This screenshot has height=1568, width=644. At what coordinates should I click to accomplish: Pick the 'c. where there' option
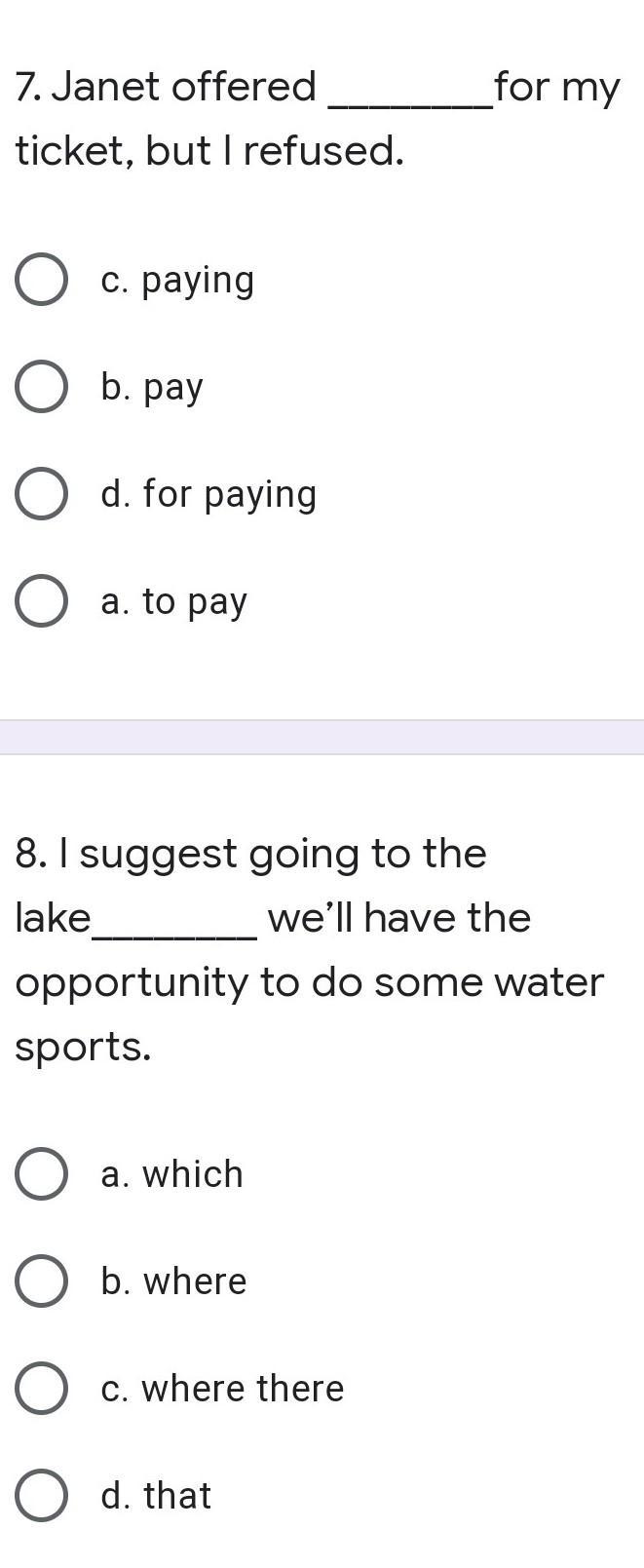[x=42, y=1389]
